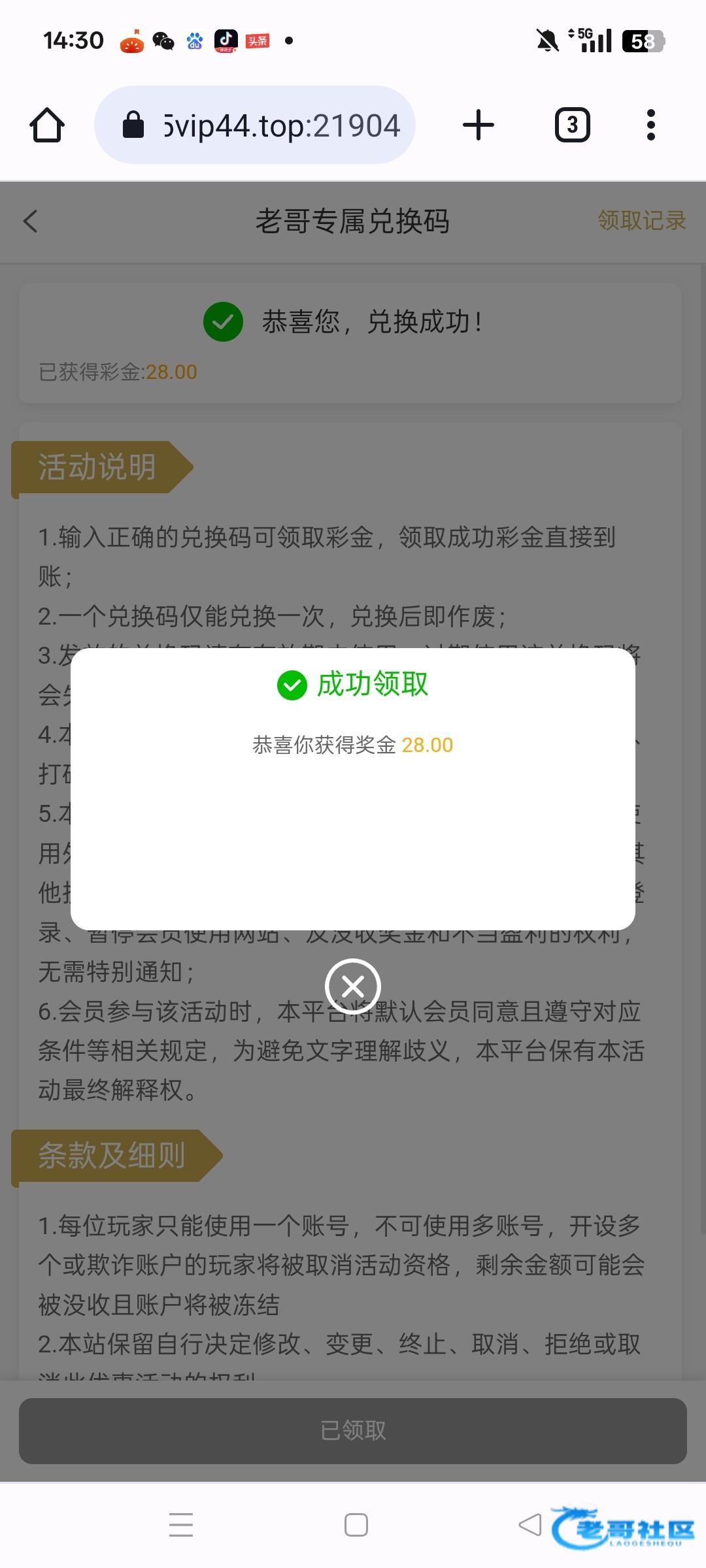Open a new browser tab
The image size is (706, 1568).
pyautogui.click(x=479, y=125)
